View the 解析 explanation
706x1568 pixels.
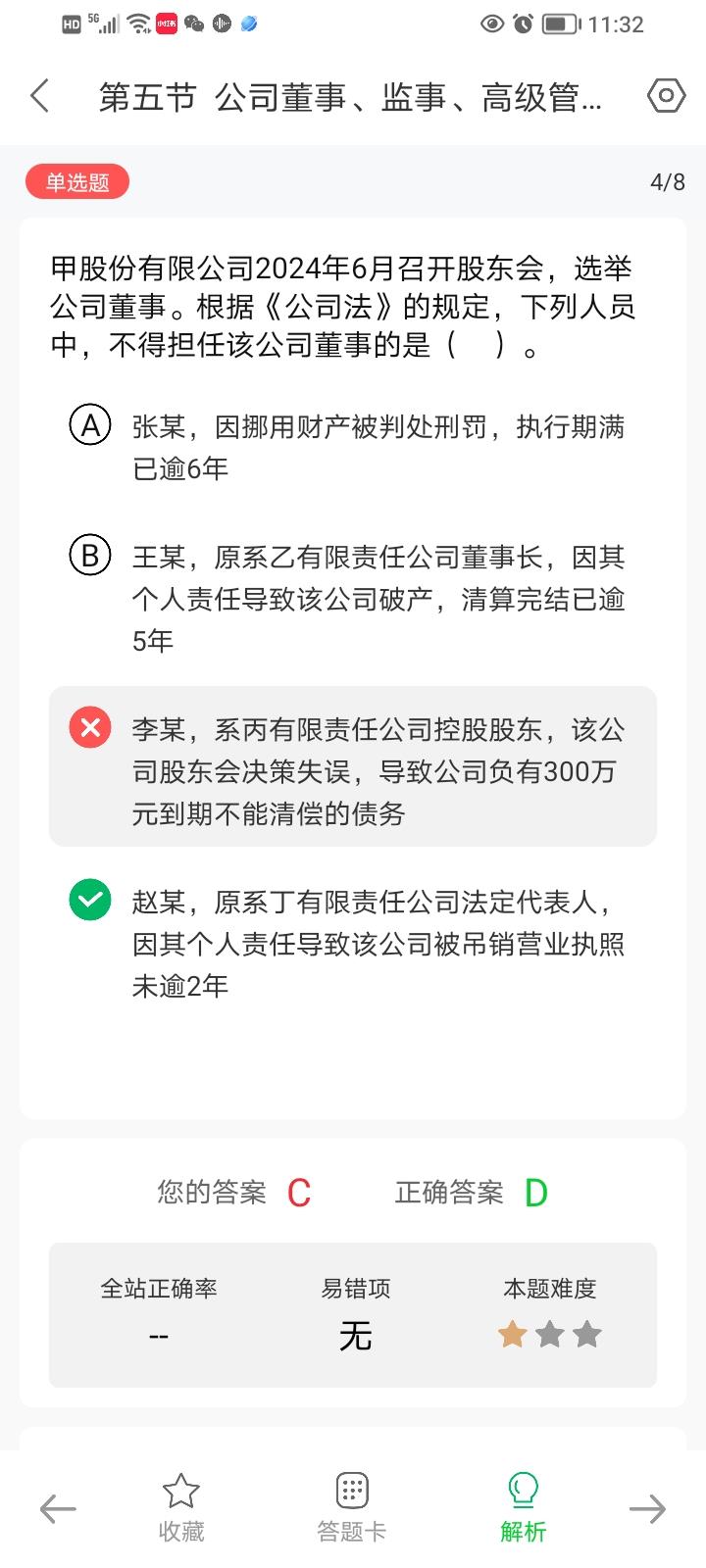[523, 1507]
